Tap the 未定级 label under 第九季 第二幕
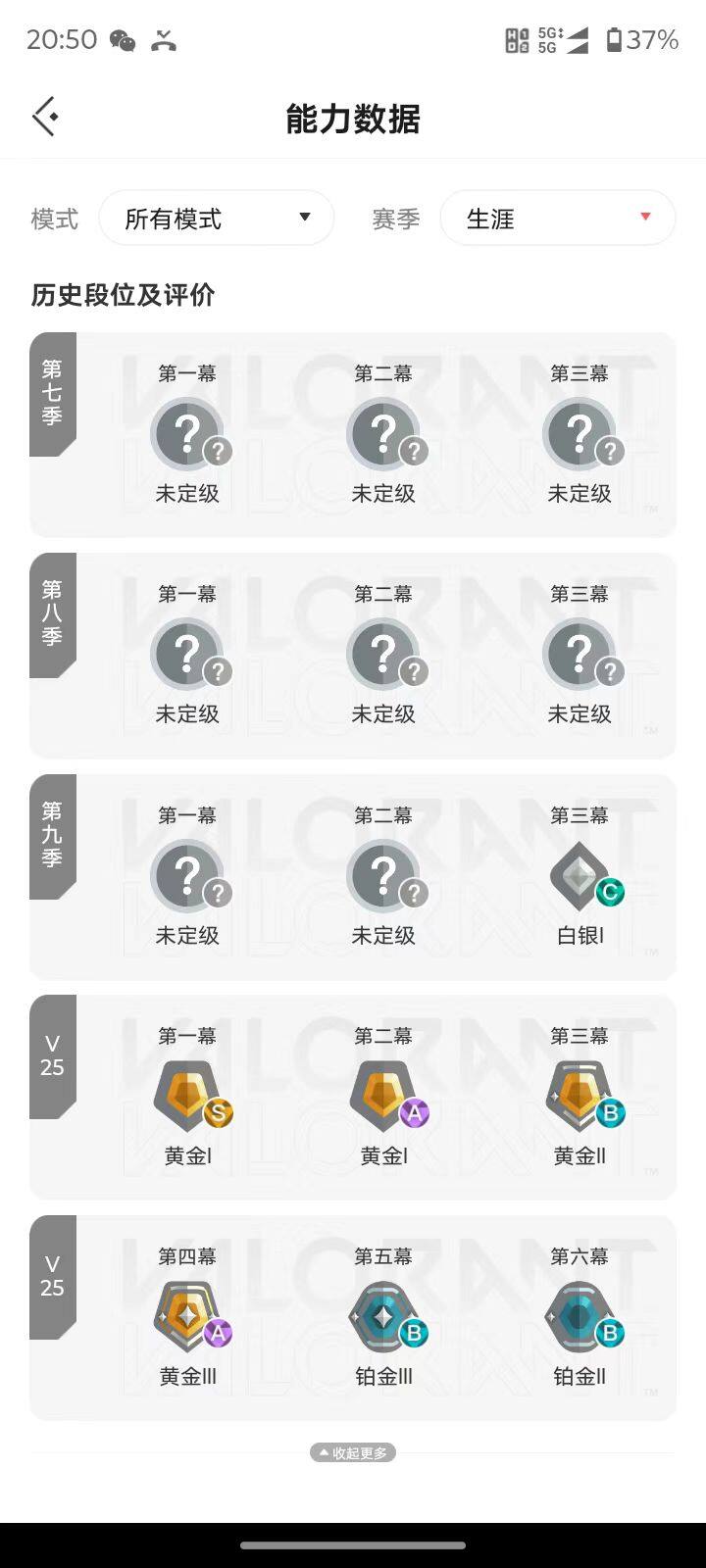This screenshot has width=706, height=1568. pyautogui.click(x=383, y=935)
